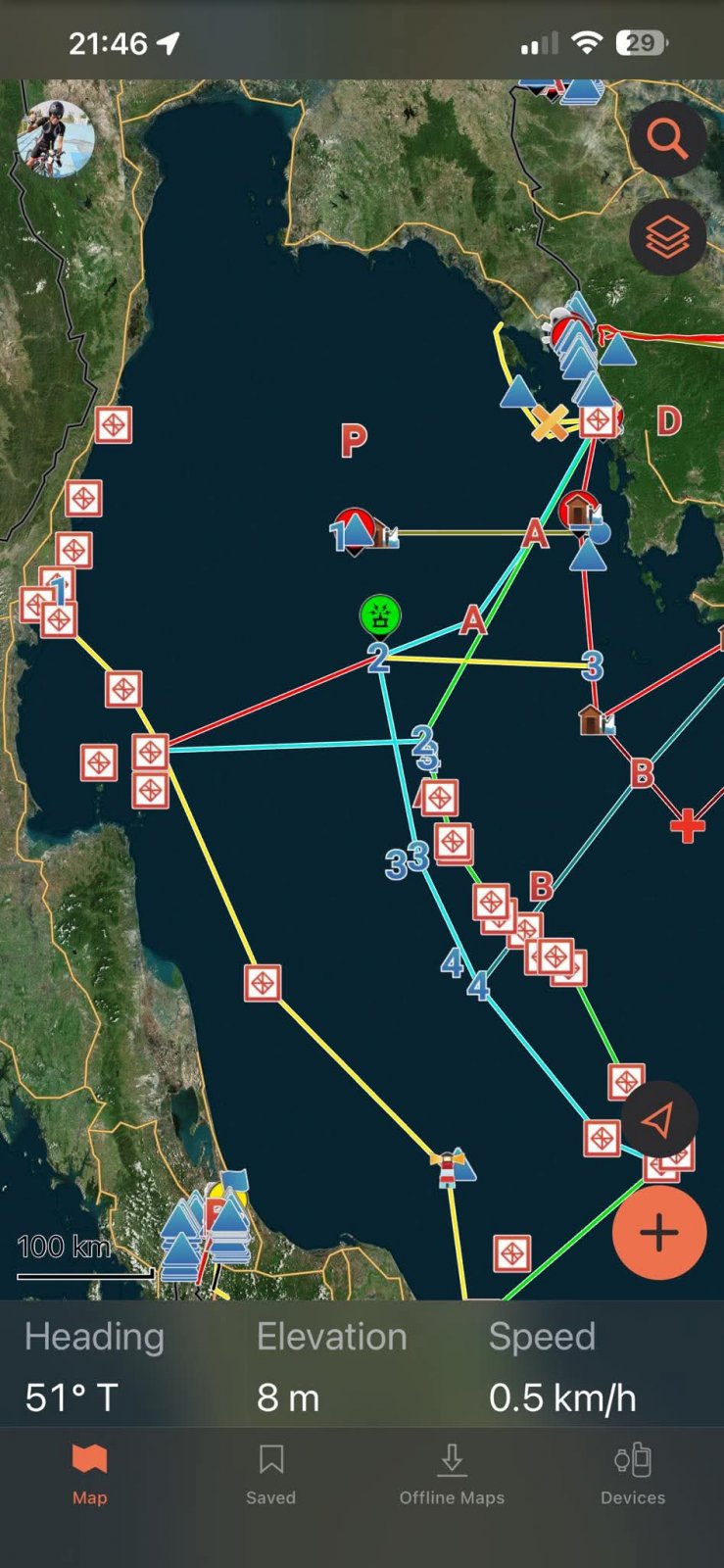Screen dimensions: 724x1568
Task: Select the red cross waypoint marker
Action: [688, 825]
